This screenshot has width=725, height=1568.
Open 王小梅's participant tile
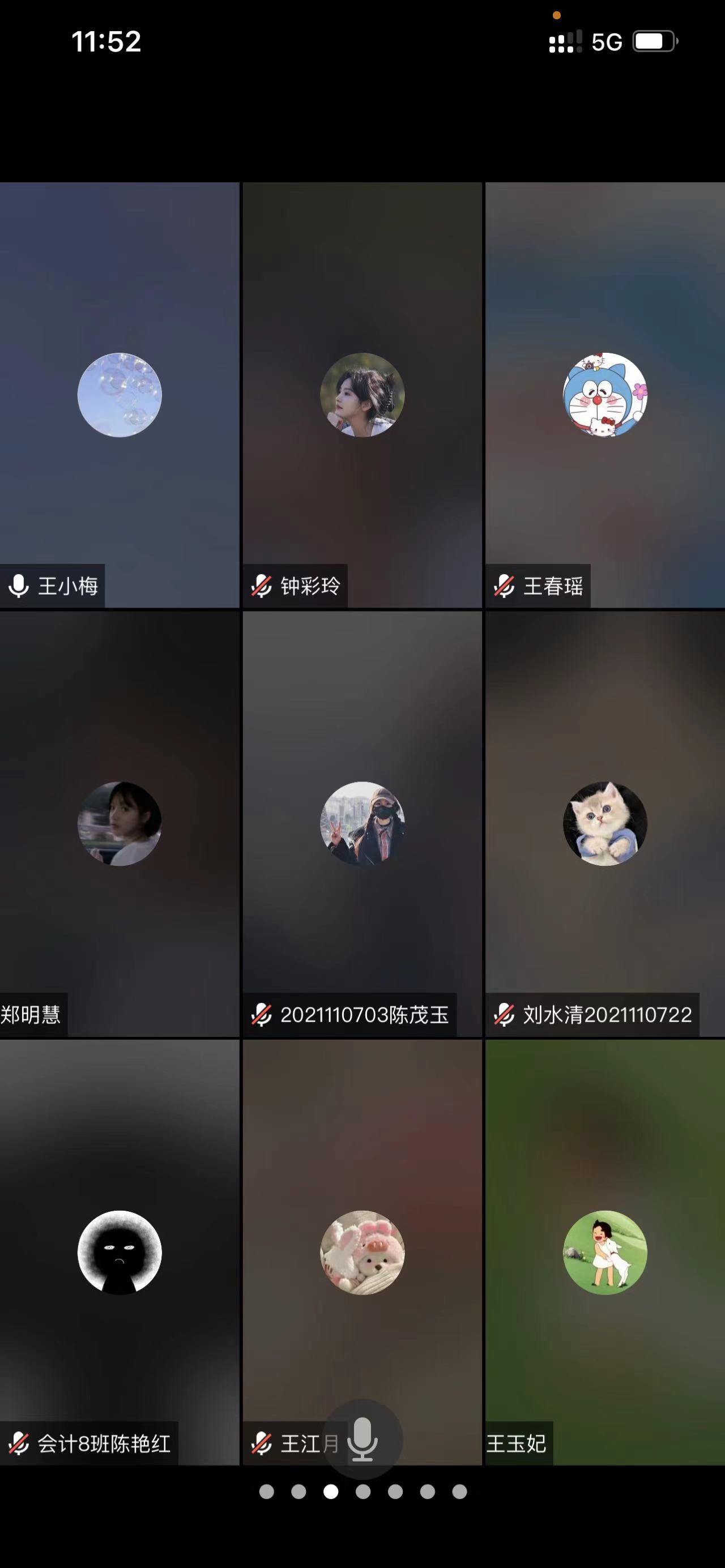120,395
